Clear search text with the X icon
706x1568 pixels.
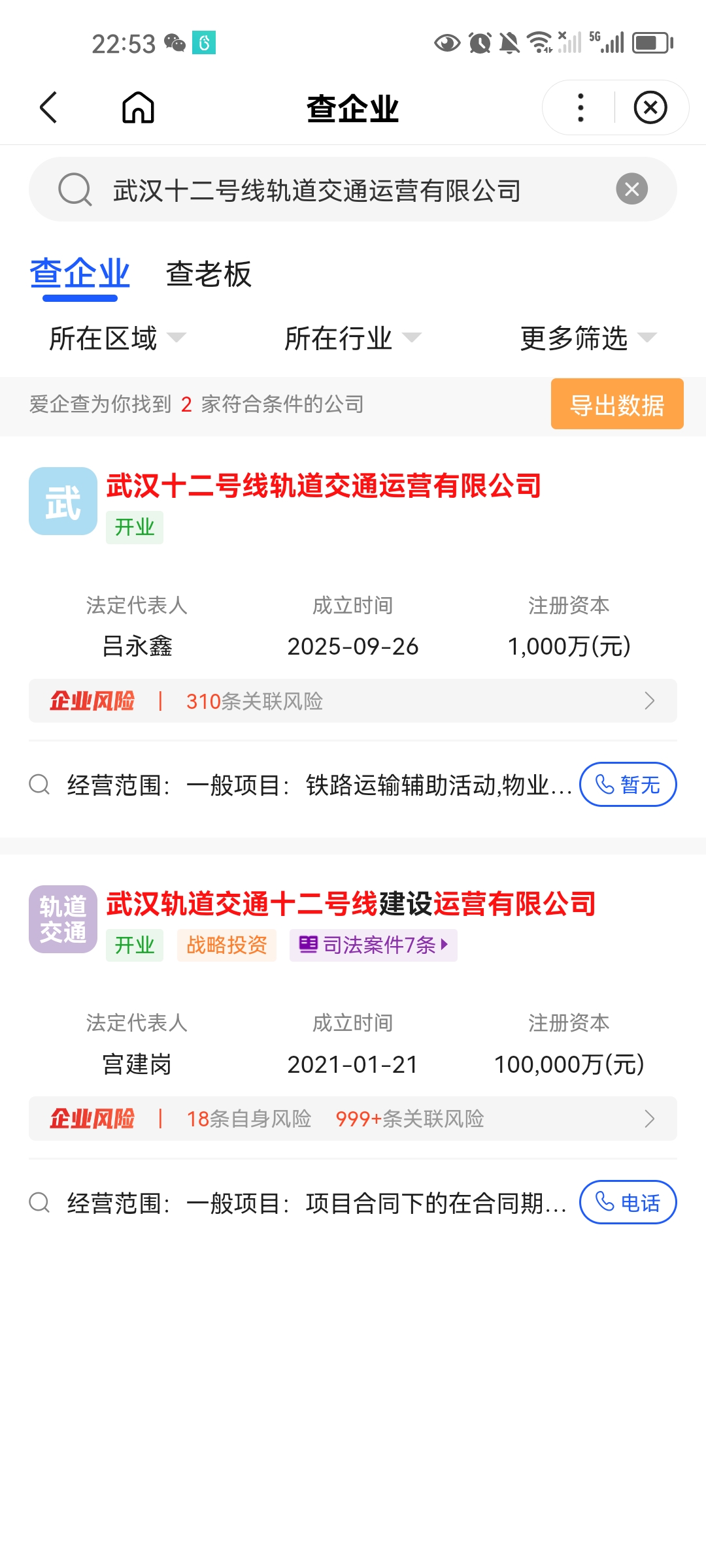pyautogui.click(x=631, y=189)
